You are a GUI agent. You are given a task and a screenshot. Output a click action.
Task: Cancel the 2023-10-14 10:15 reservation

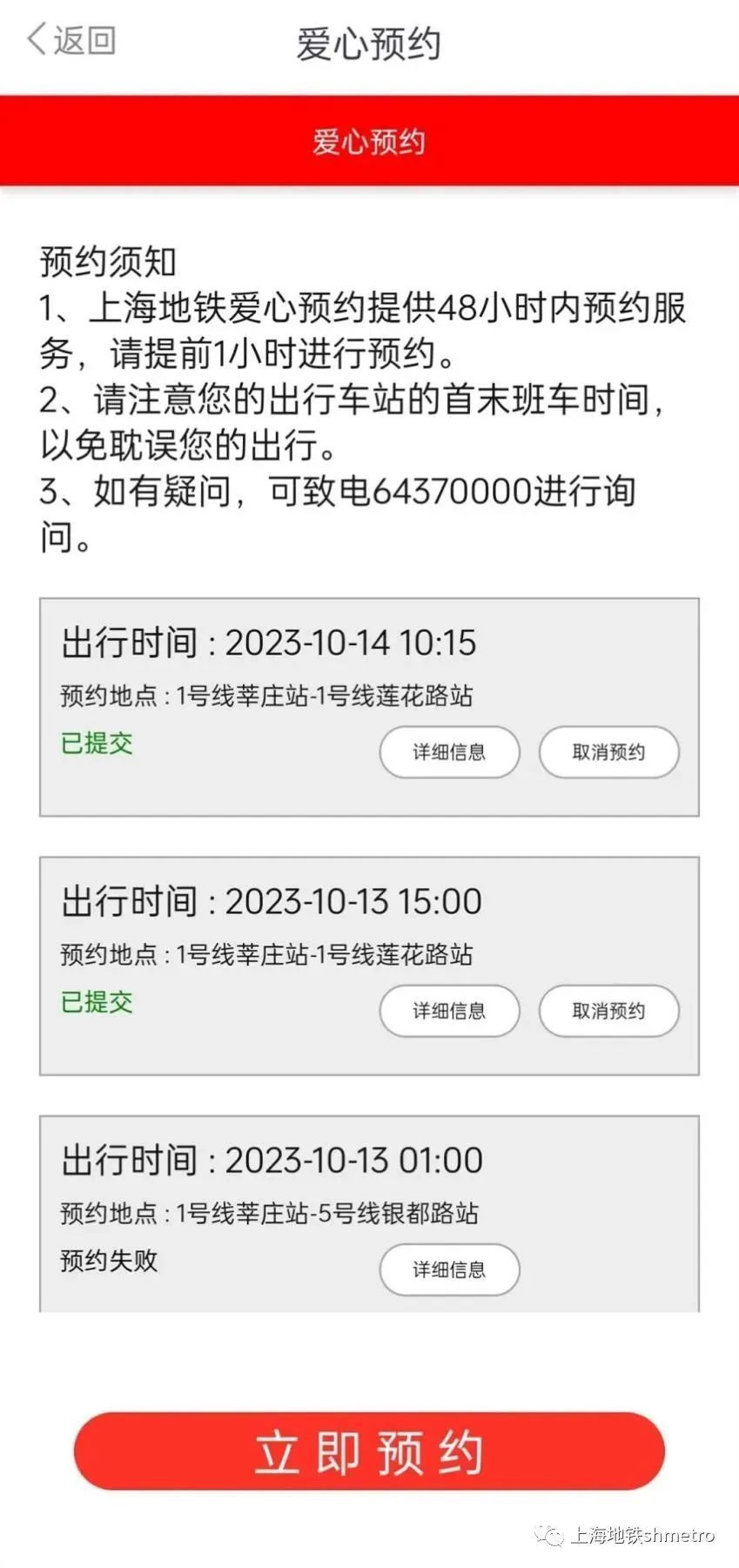[608, 752]
